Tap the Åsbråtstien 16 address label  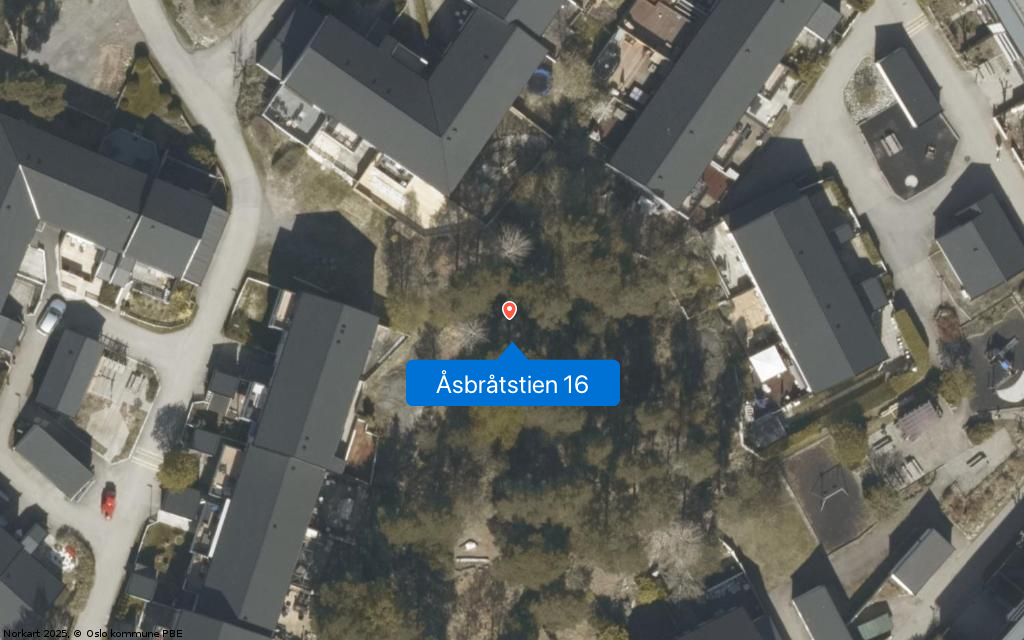point(512,383)
